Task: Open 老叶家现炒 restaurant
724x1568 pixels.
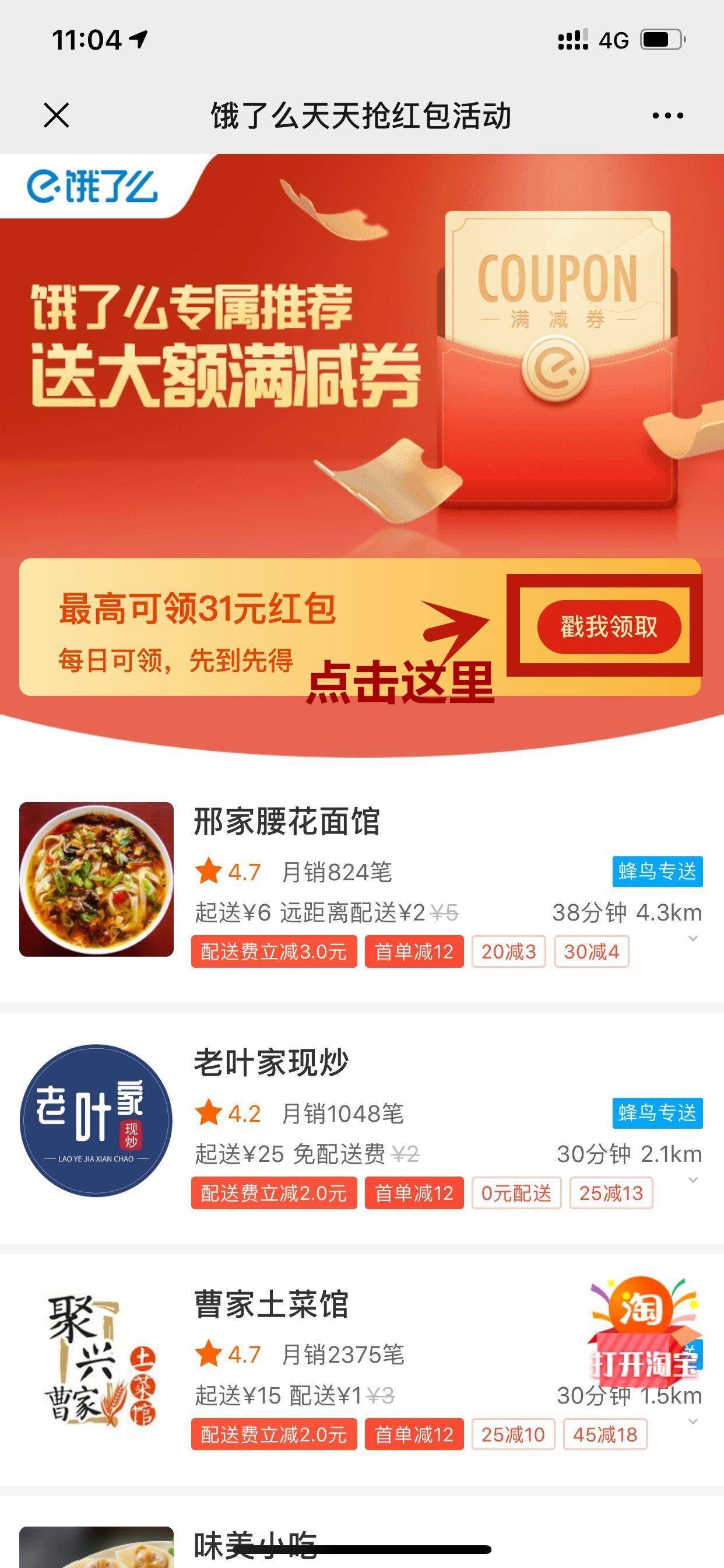Action: tap(361, 1121)
